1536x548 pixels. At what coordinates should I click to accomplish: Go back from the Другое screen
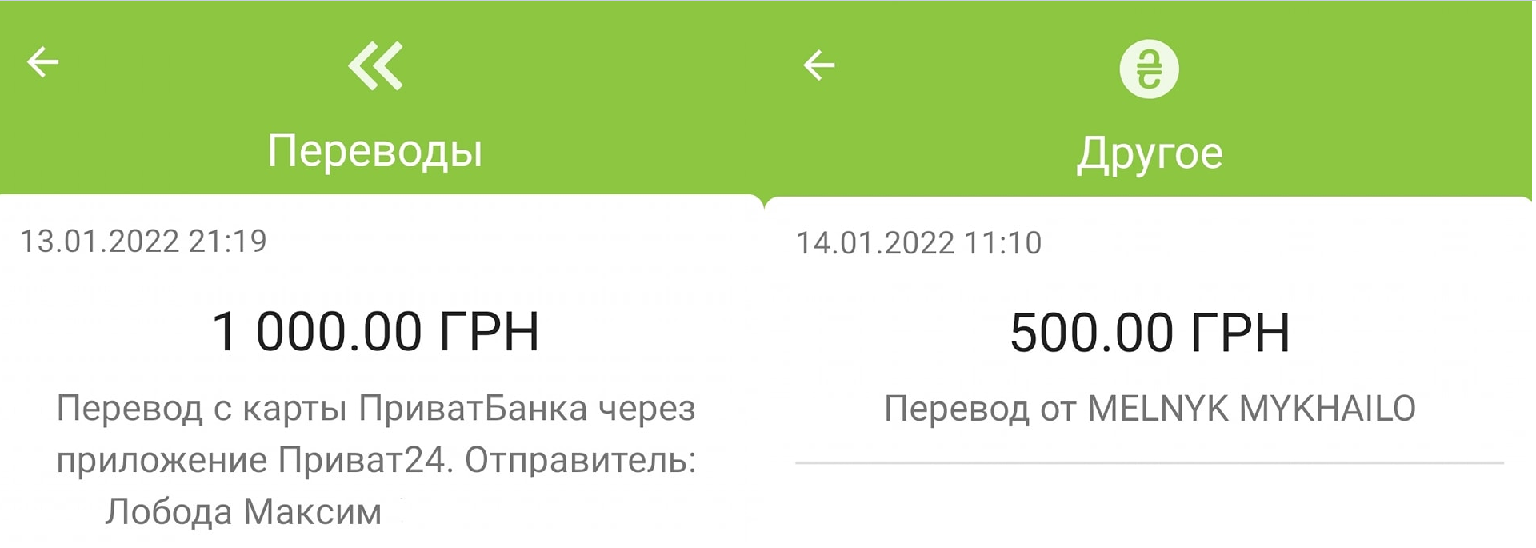pyautogui.click(x=819, y=66)
